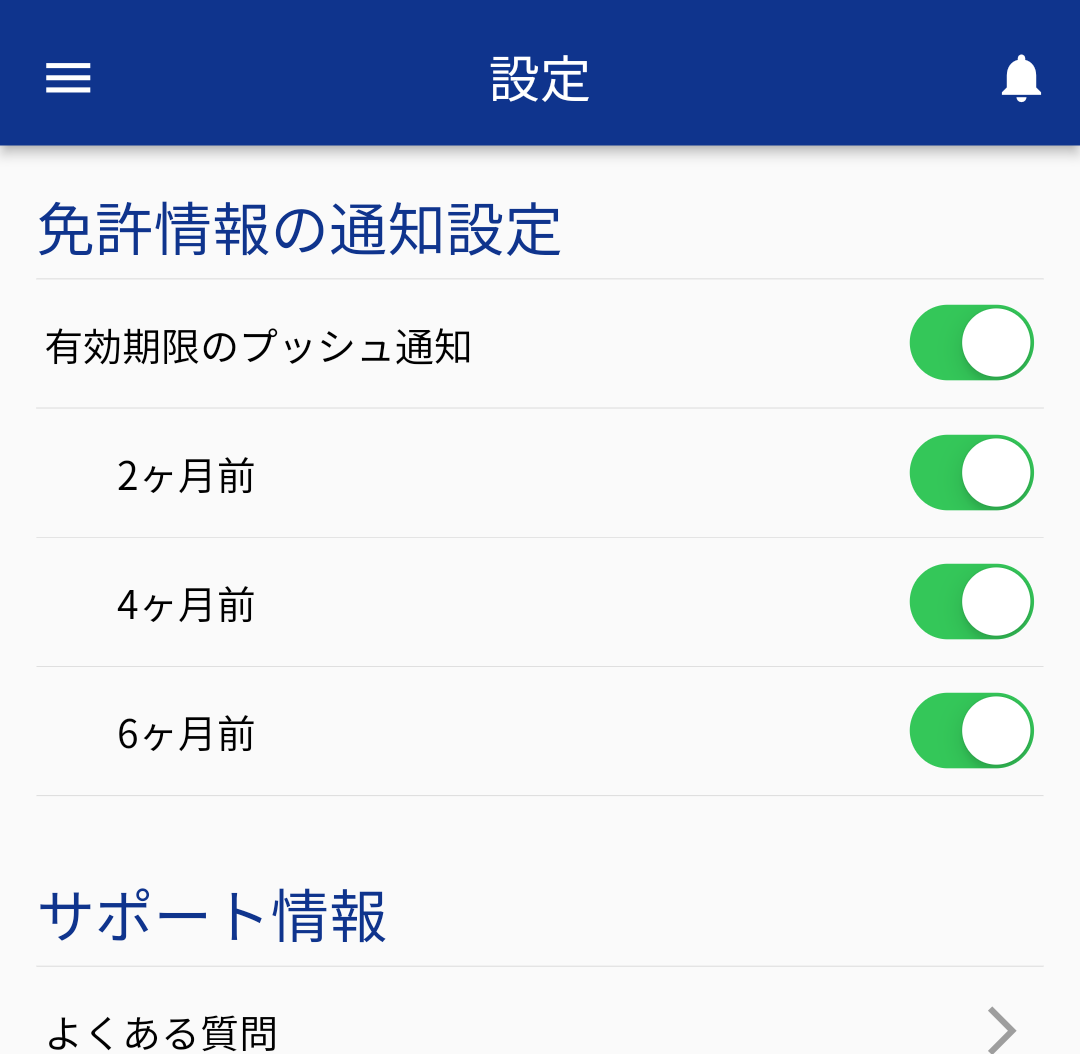Switch off the 4ヶ月前 reminder
The image size is (1080, 1054).
(x=971, y=602)
